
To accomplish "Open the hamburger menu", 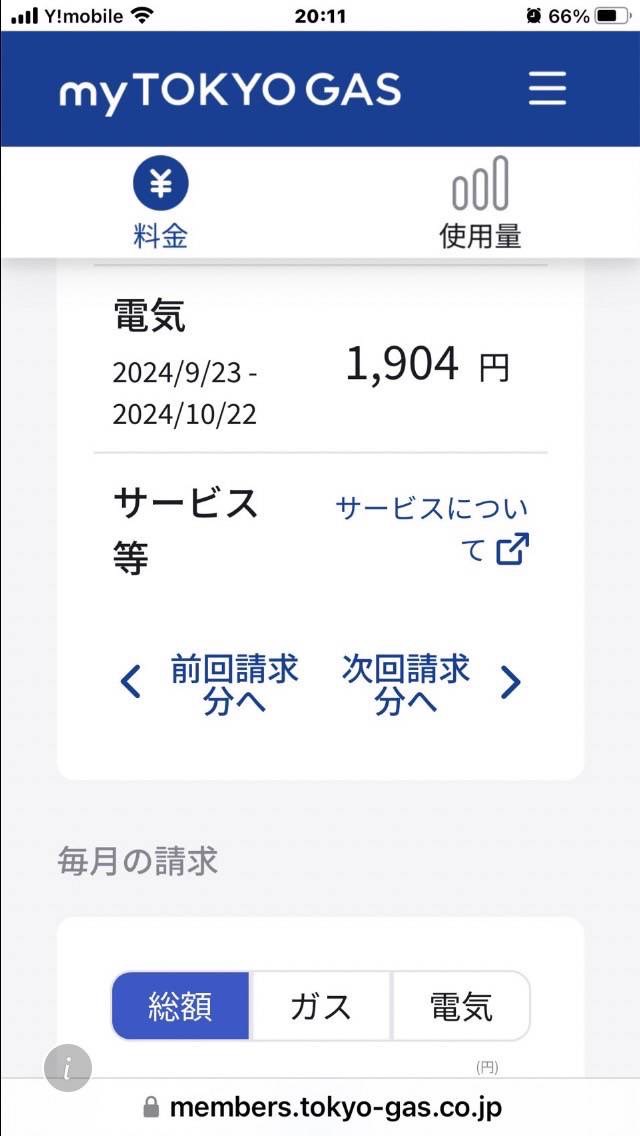I will pyautogui.click(x=547, y=89).
